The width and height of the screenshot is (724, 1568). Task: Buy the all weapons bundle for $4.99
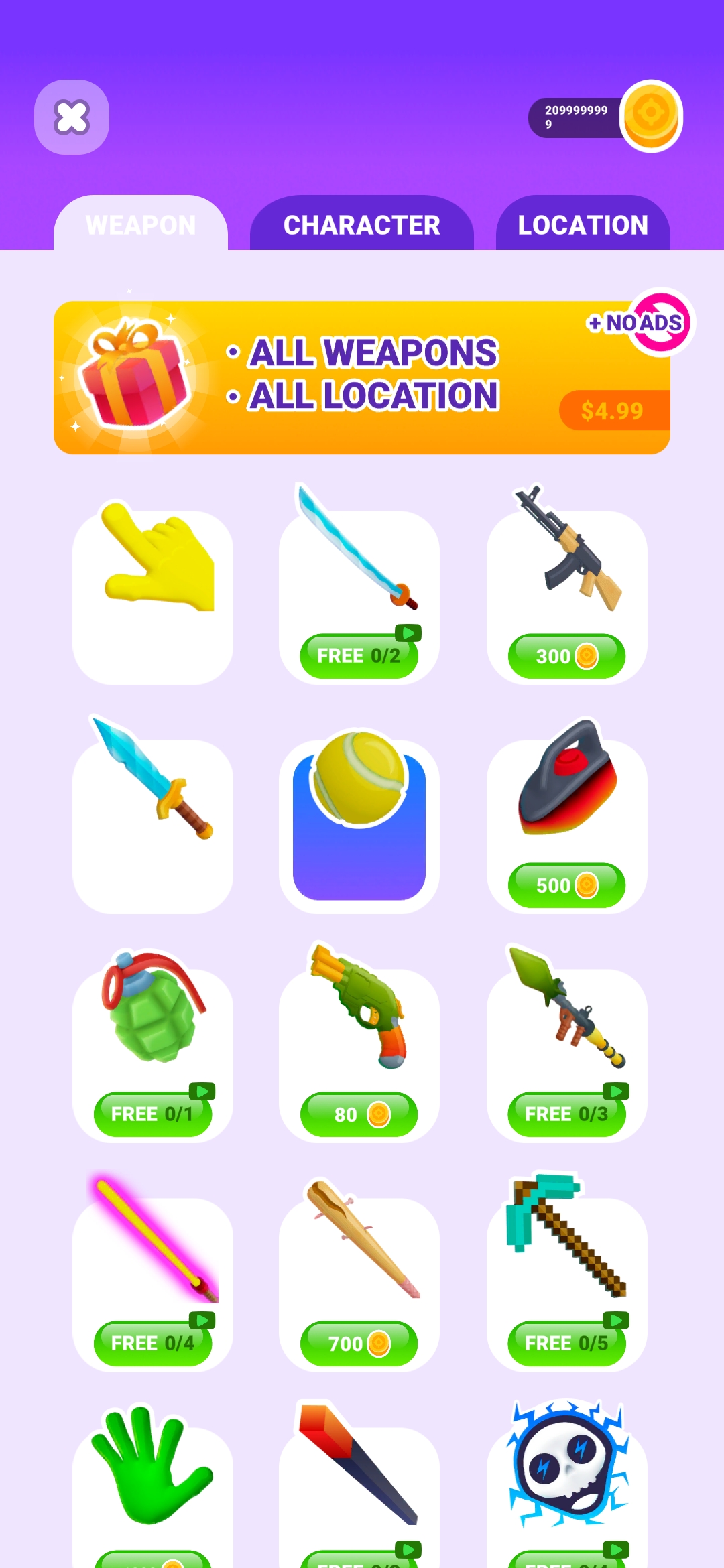pos(613,410)
